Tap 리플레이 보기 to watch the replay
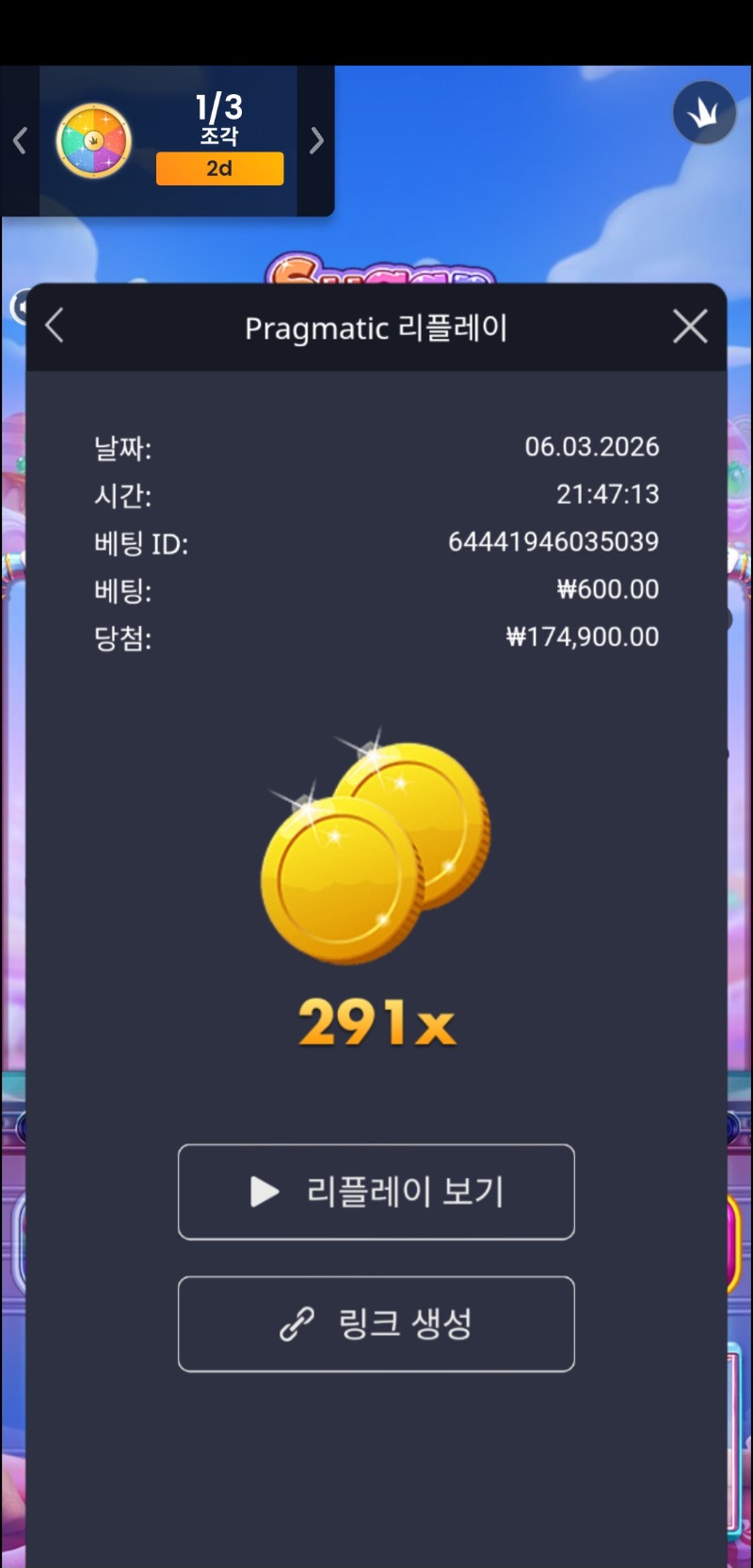This screenshot has width=753, height=1568. [x=376, y=1192]
